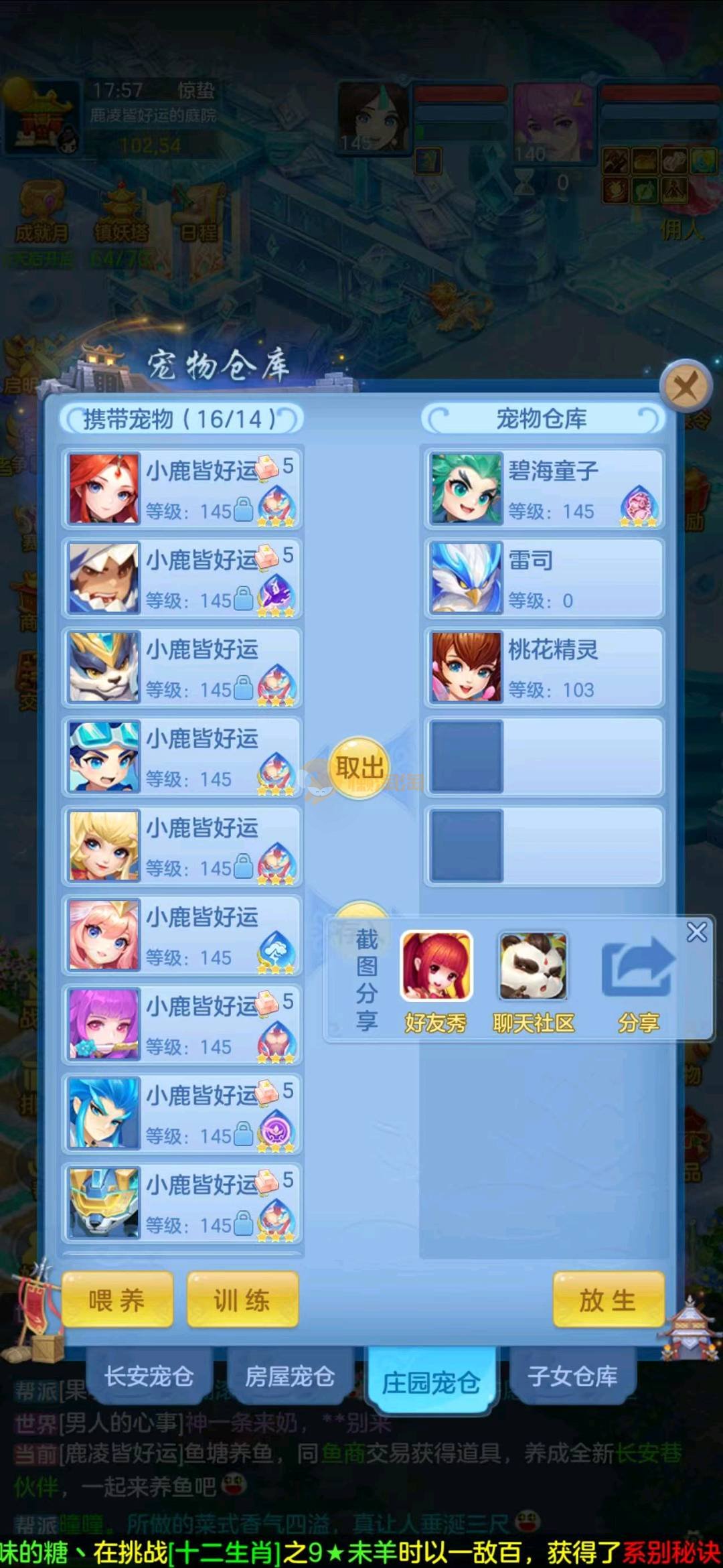This screenshot has width=723, height=1568.
Task: Tap the 训练 train button
Action: click(x=242, y=1300)
